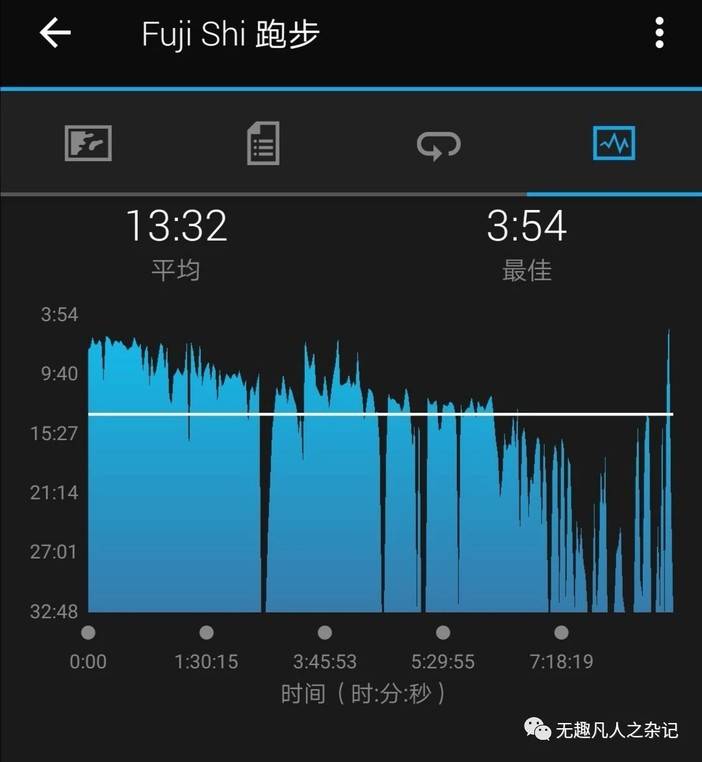702x762 pixels.
Task: Open the three-dot overflow menu
Action: click(x=659, y=33)
